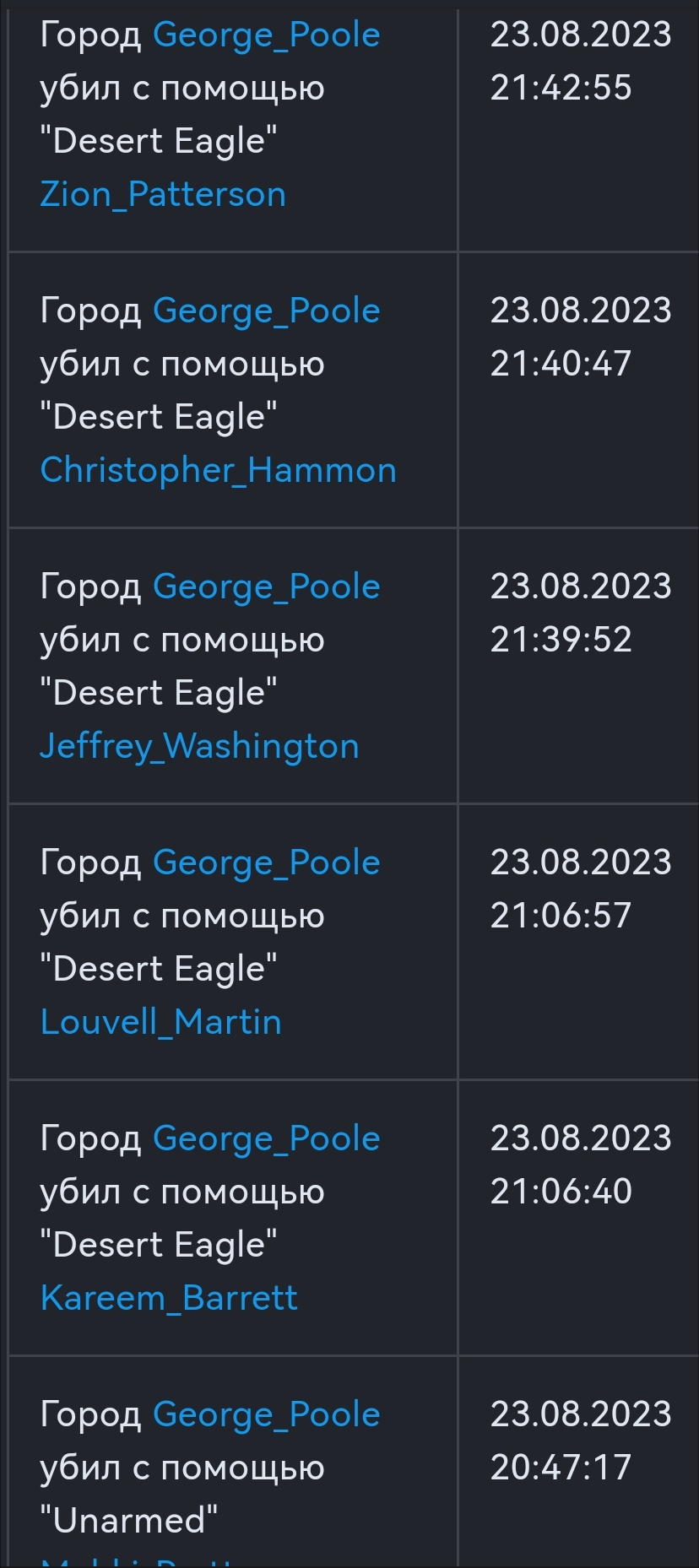Open George_Poole link in the 21:42:55 entry

pyautogui.click(x=266, y=35)
